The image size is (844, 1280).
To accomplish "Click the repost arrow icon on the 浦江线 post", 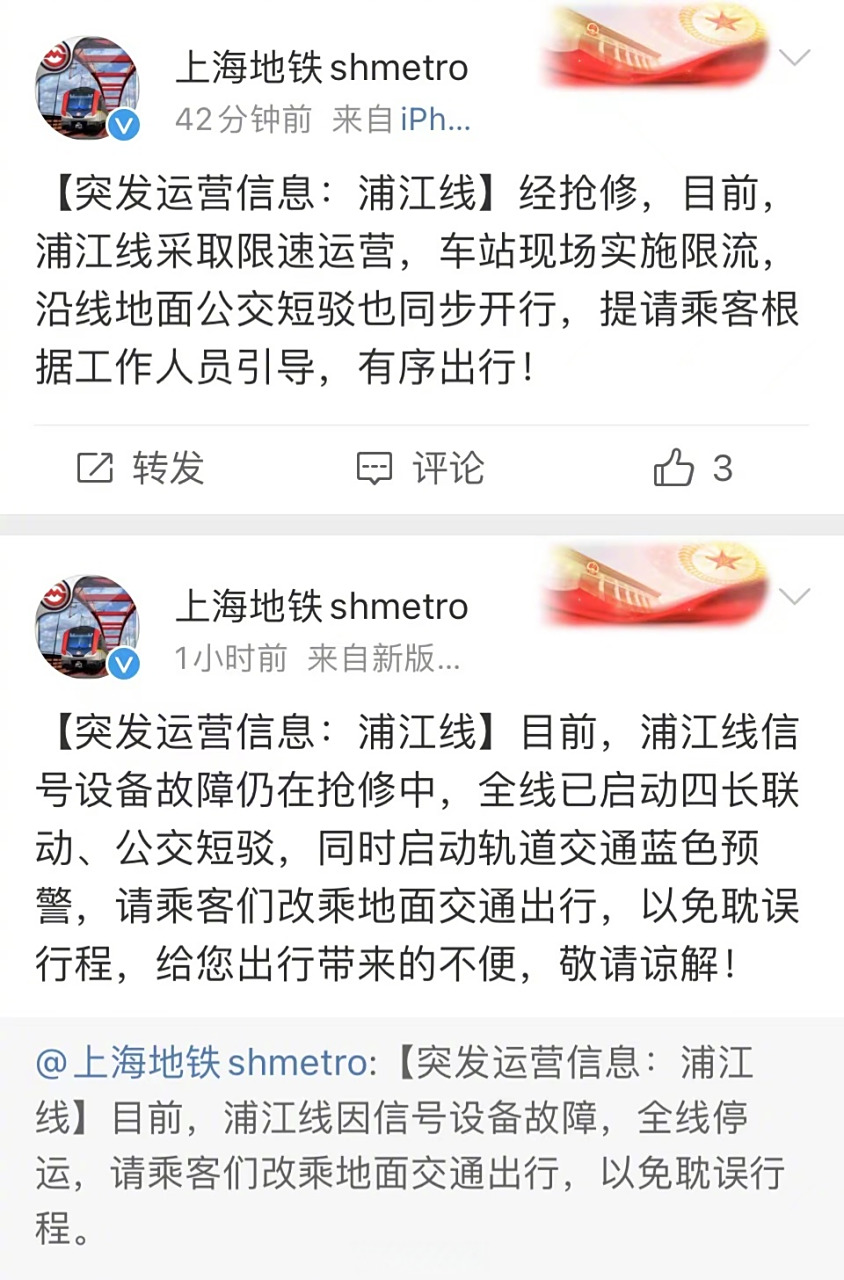I will pyautogui.click(x=96, y=468).
